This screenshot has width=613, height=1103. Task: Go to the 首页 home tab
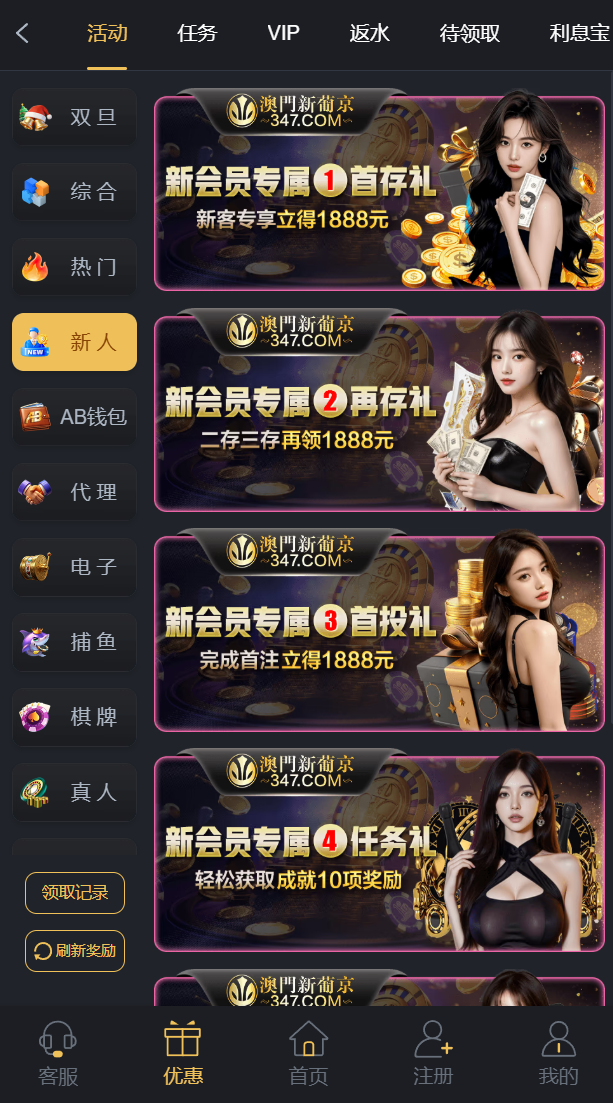[x=308, y=1053]
